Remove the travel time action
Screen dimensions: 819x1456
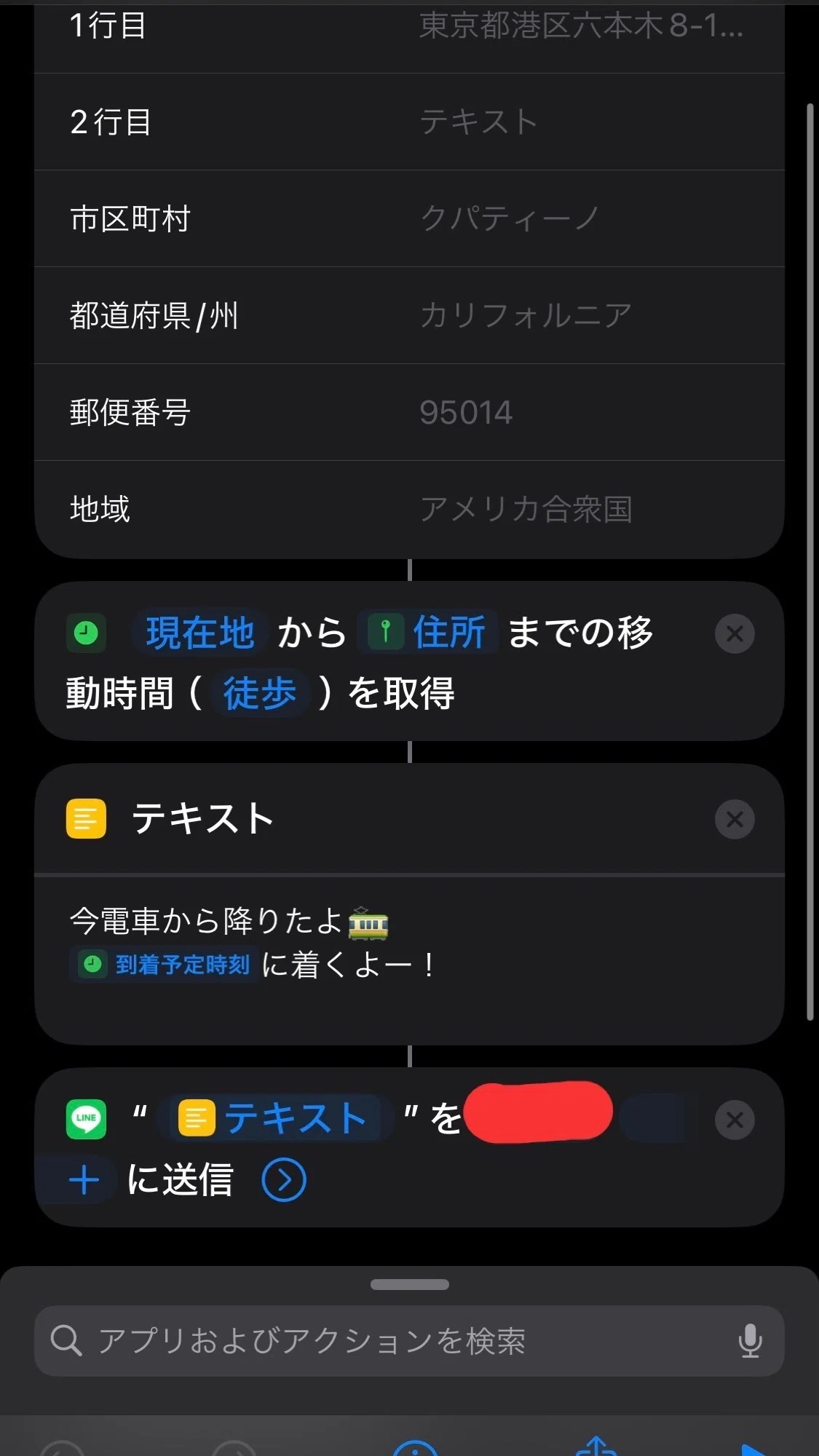tap(735, 633)
